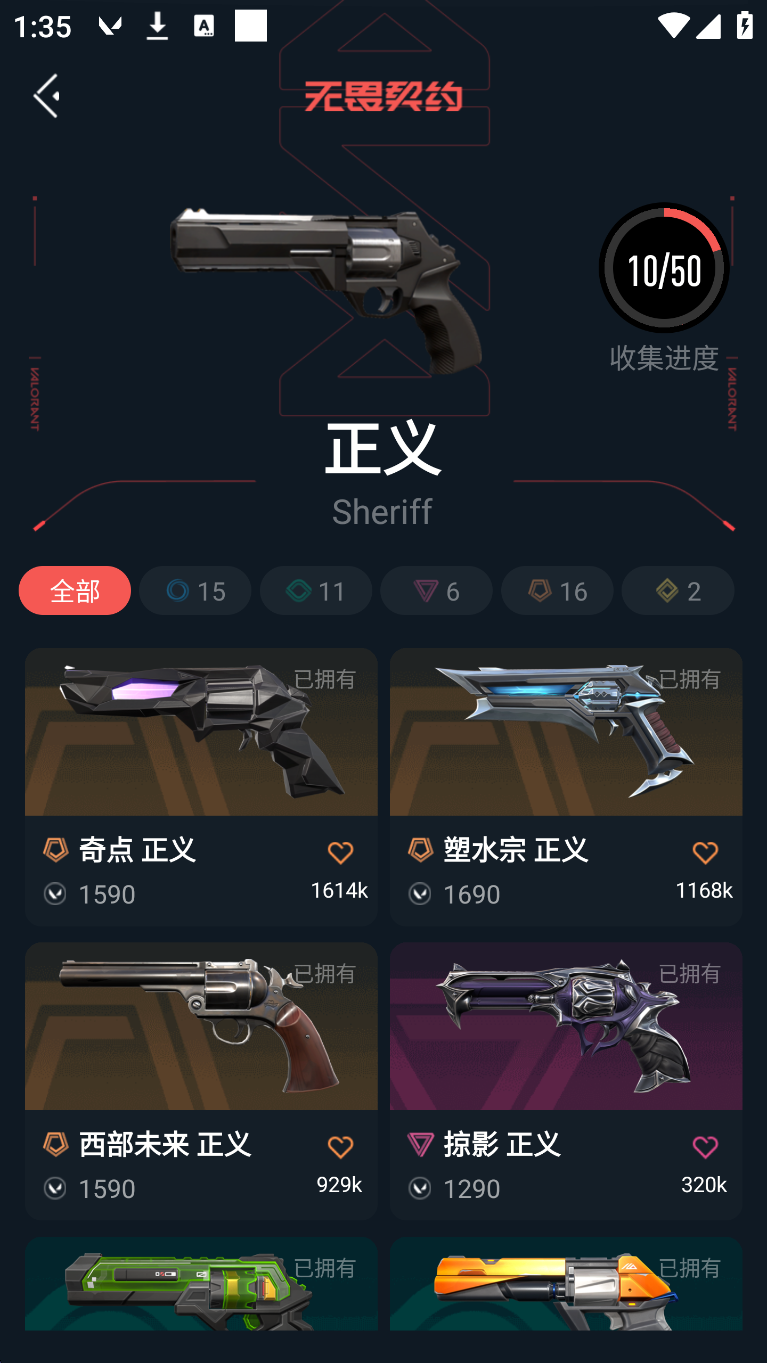Tap the Valorant icon in the status bar

tap(110, 25)
